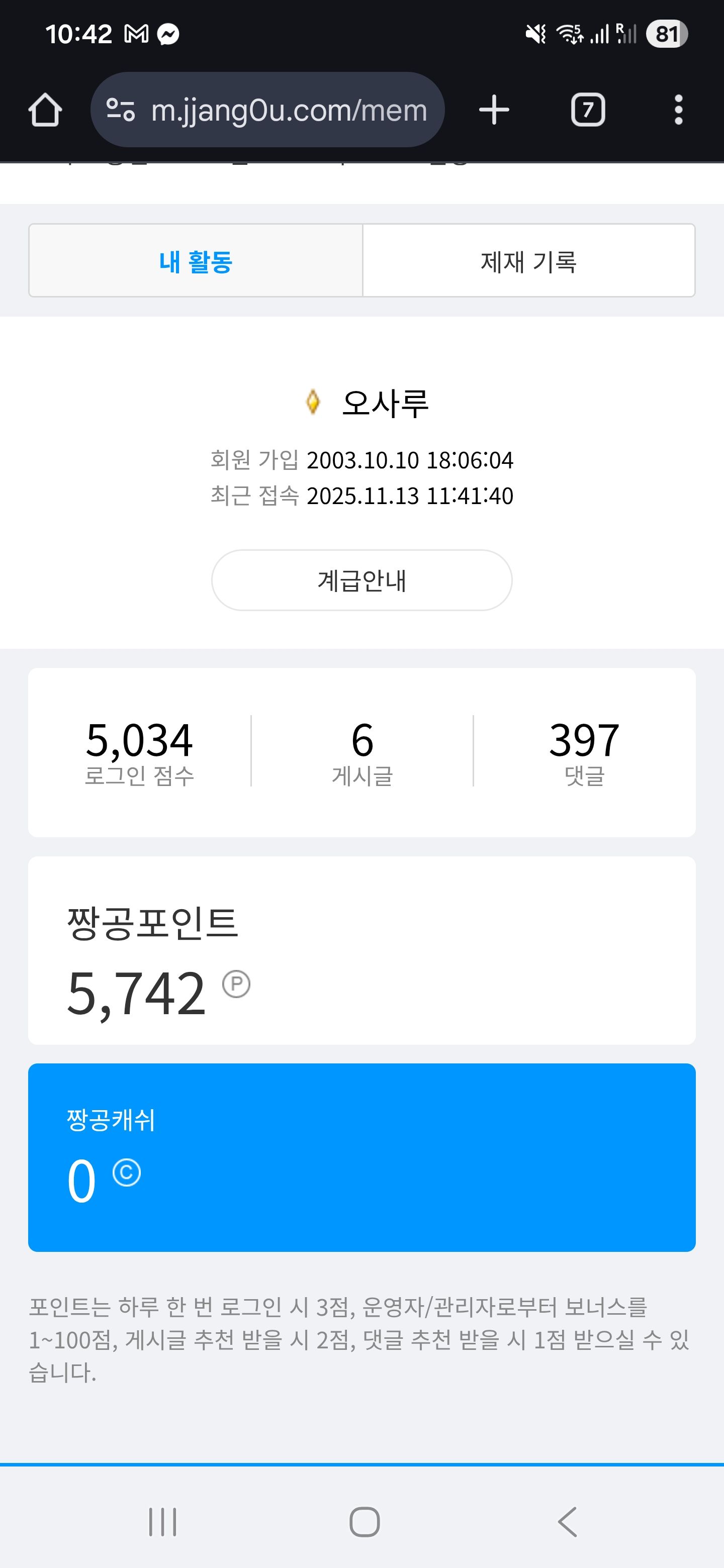
Task: Open the 짱공캐쉬 cash card
Action: coord(361,1157)
